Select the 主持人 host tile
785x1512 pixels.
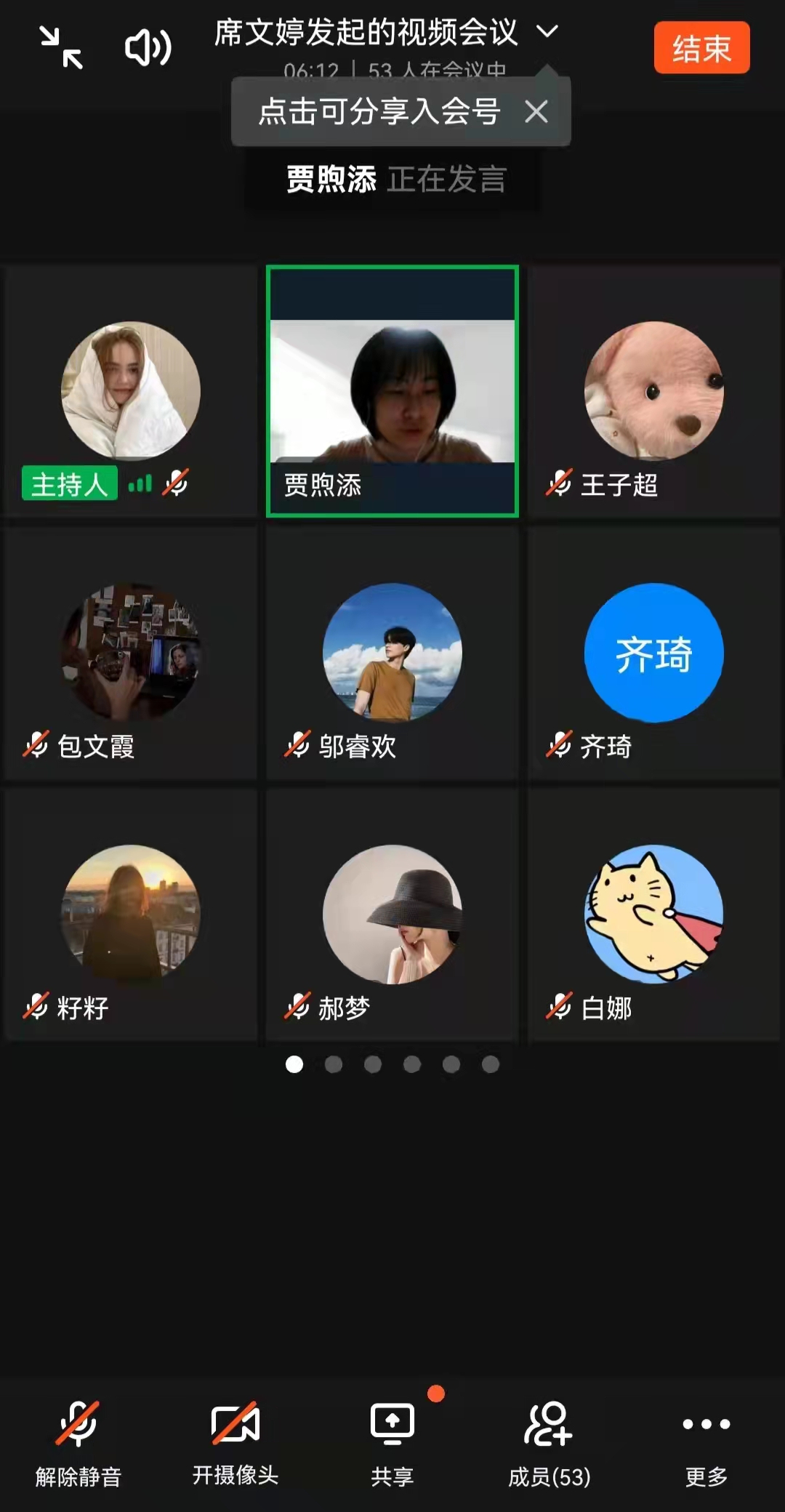coord(131,392)
